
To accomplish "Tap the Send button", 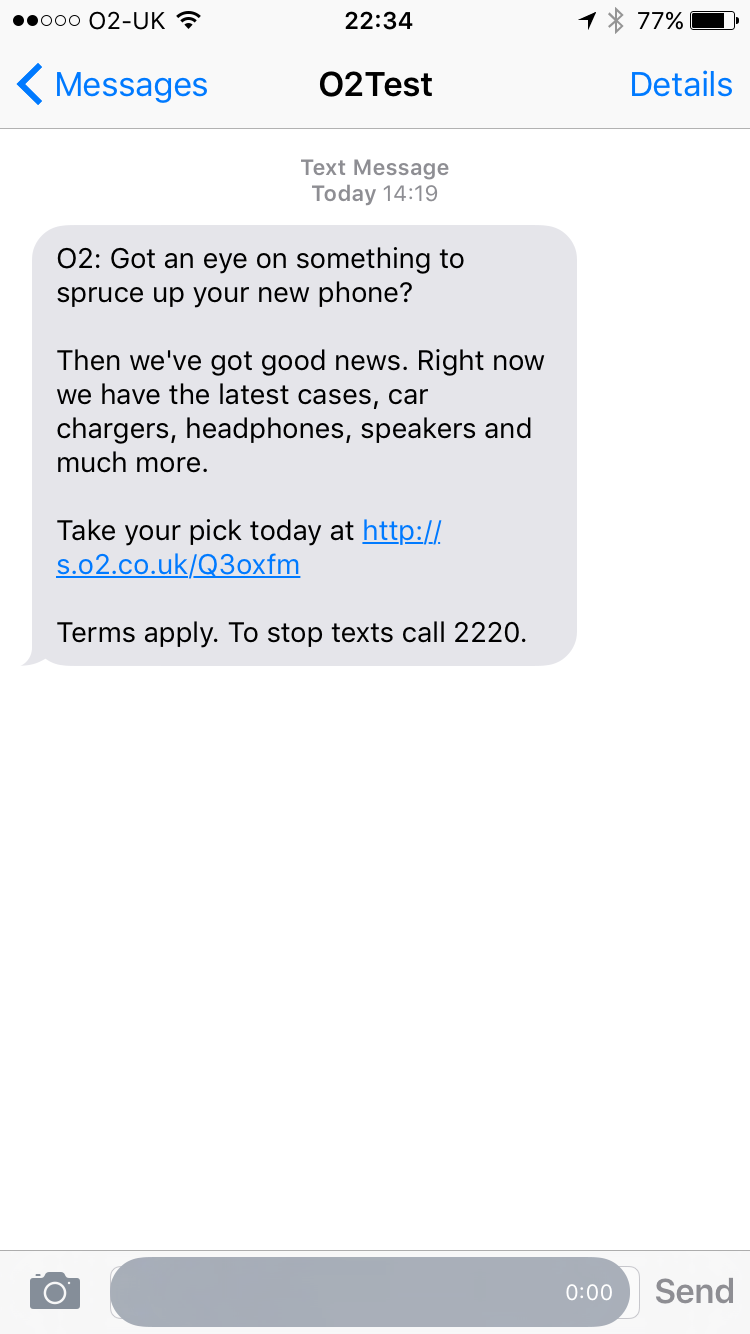I will [x=694, y=1291].
